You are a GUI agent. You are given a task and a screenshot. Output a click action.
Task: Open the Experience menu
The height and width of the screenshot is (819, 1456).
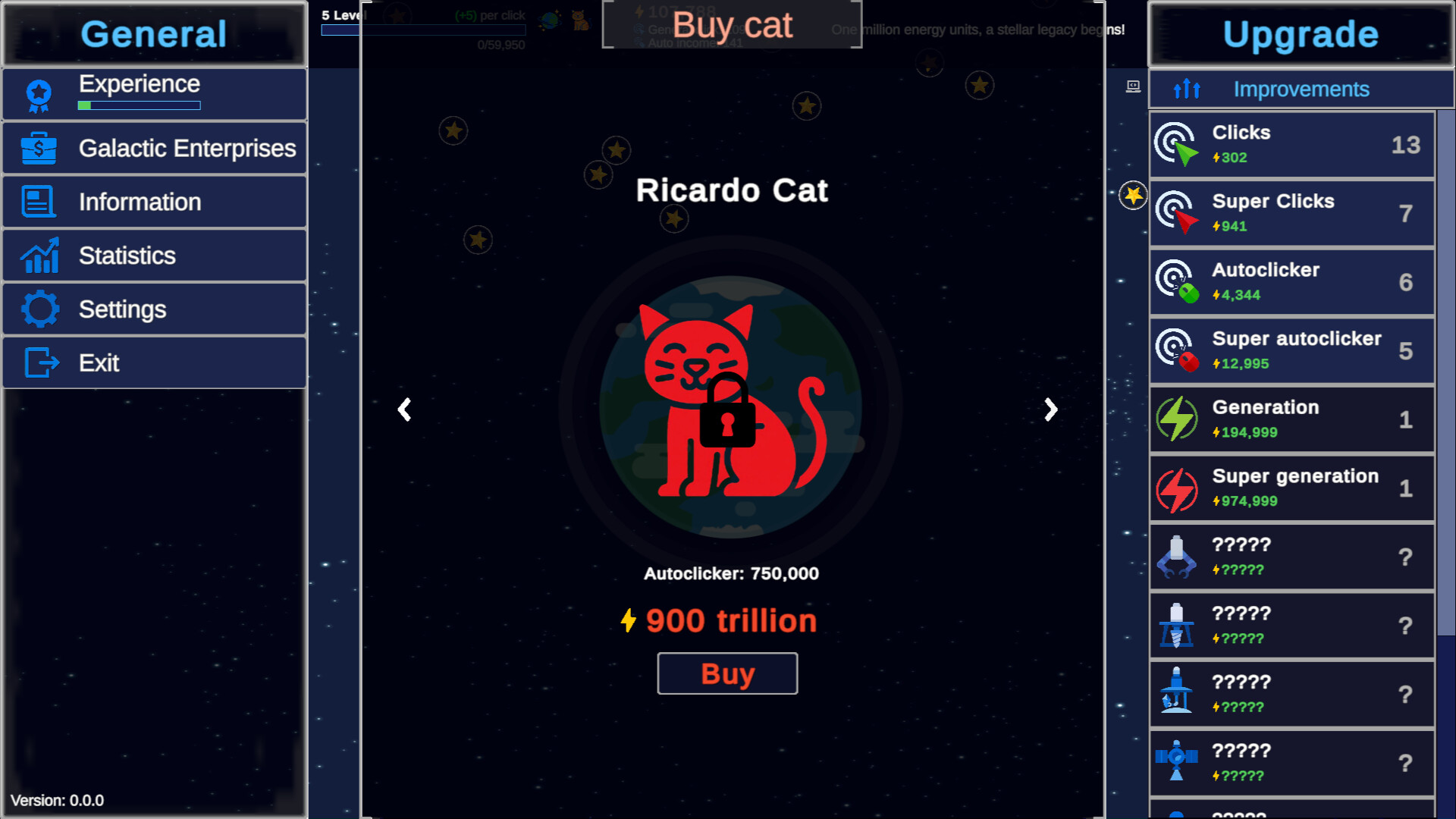[155, 94]
